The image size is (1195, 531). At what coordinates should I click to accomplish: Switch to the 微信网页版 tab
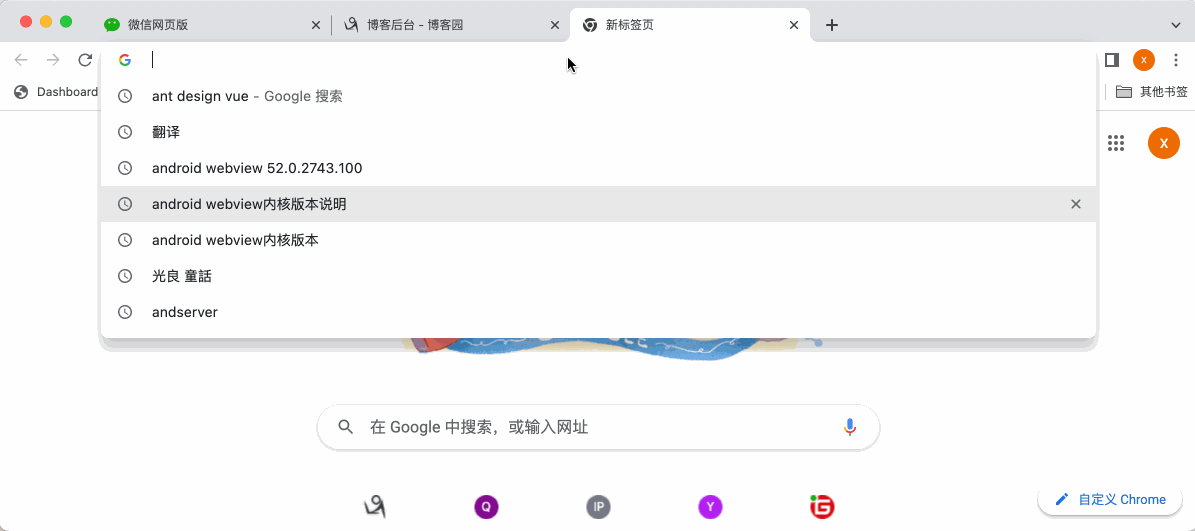pos(200,25)
